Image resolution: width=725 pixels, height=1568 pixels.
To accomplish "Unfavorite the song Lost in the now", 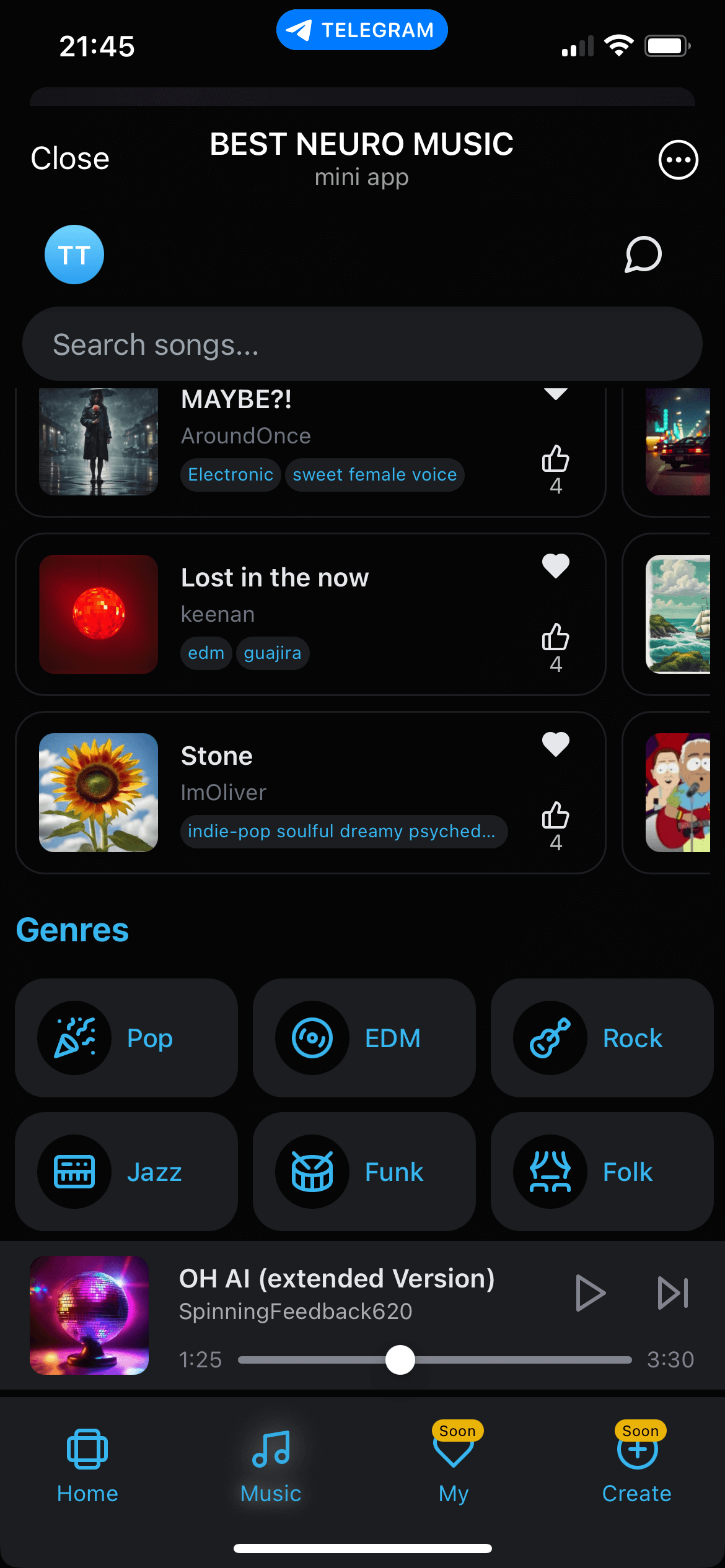I will [x=555, y=565].
